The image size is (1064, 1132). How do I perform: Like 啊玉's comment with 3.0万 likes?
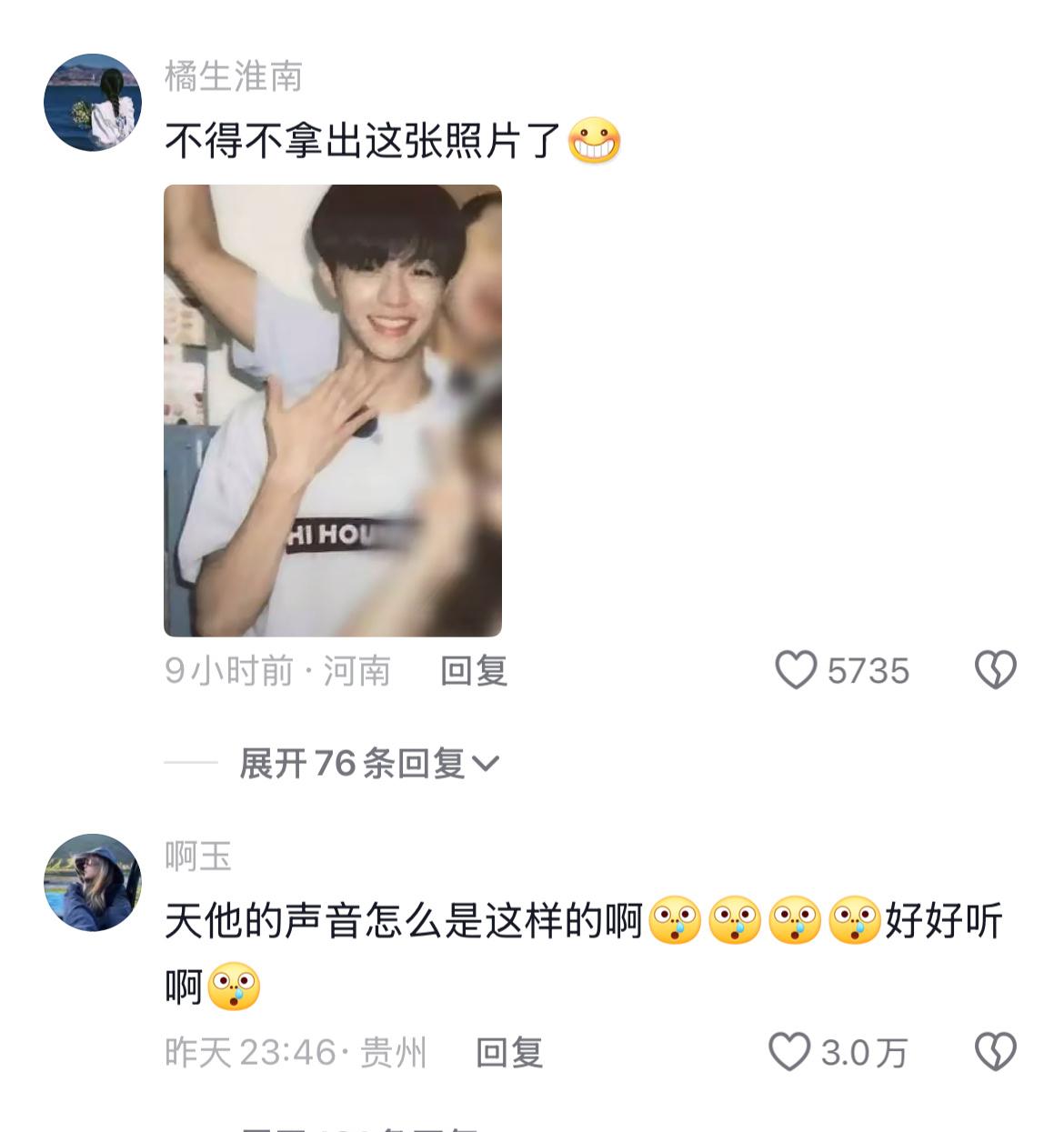pos(789,1053)
